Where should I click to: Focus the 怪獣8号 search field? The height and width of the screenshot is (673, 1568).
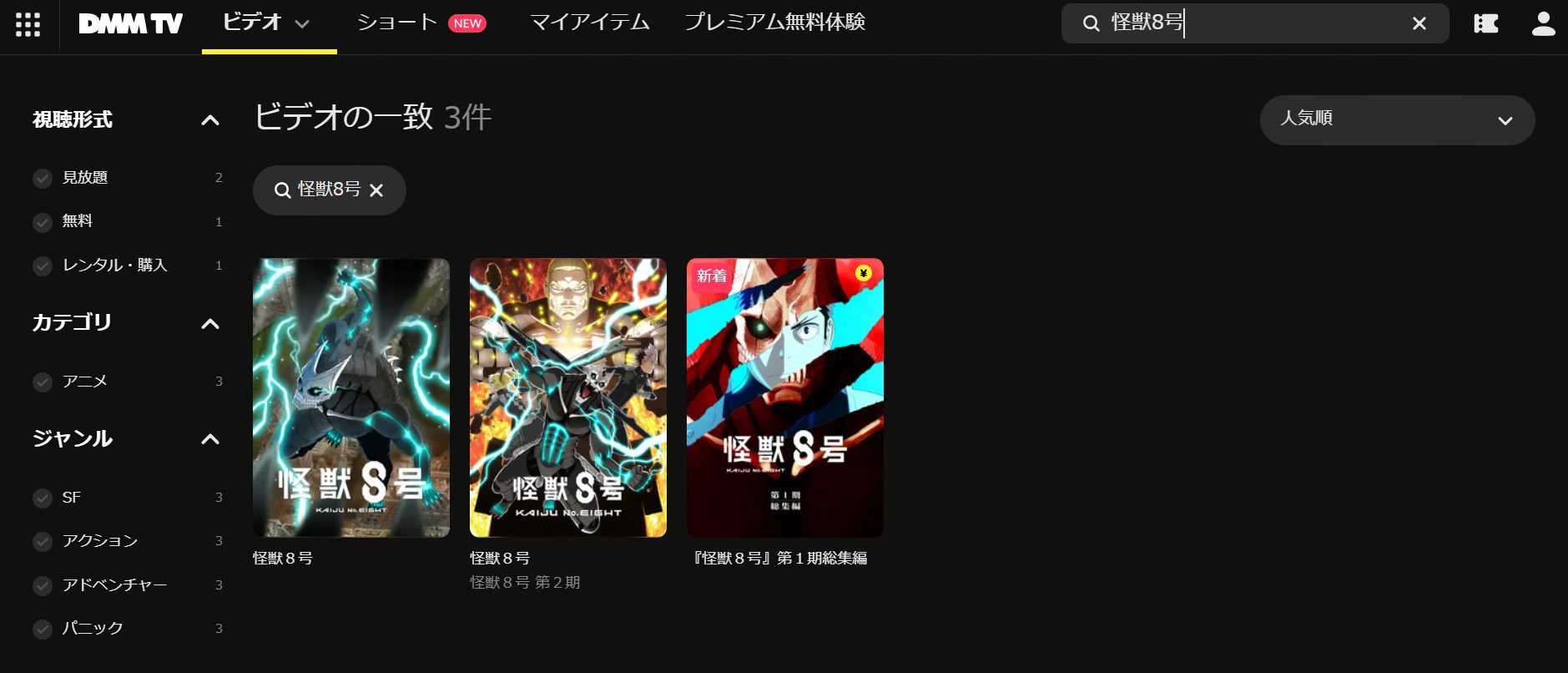tap(1252, 23)
